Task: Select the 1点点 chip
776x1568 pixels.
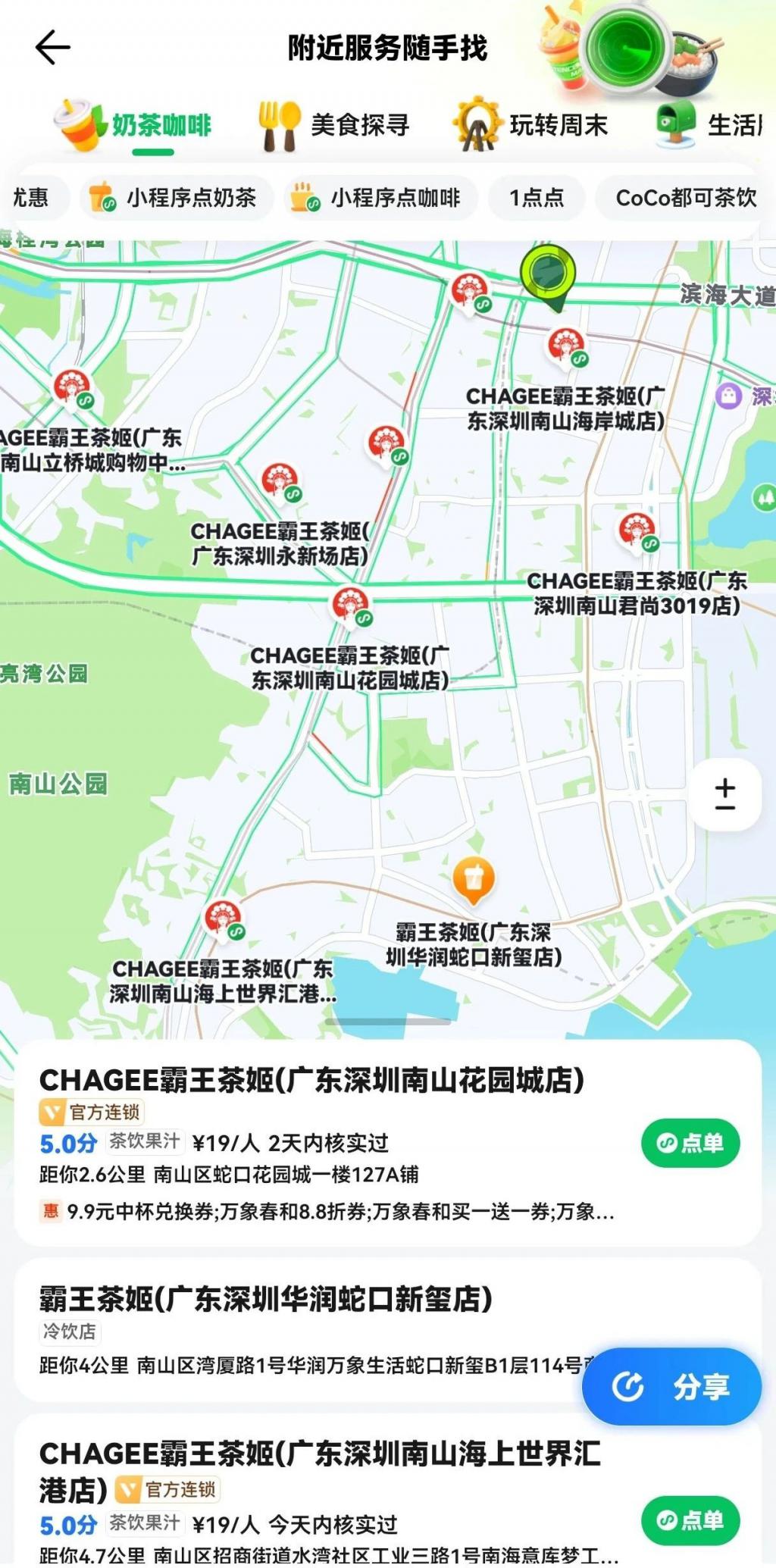Action: 536,198
